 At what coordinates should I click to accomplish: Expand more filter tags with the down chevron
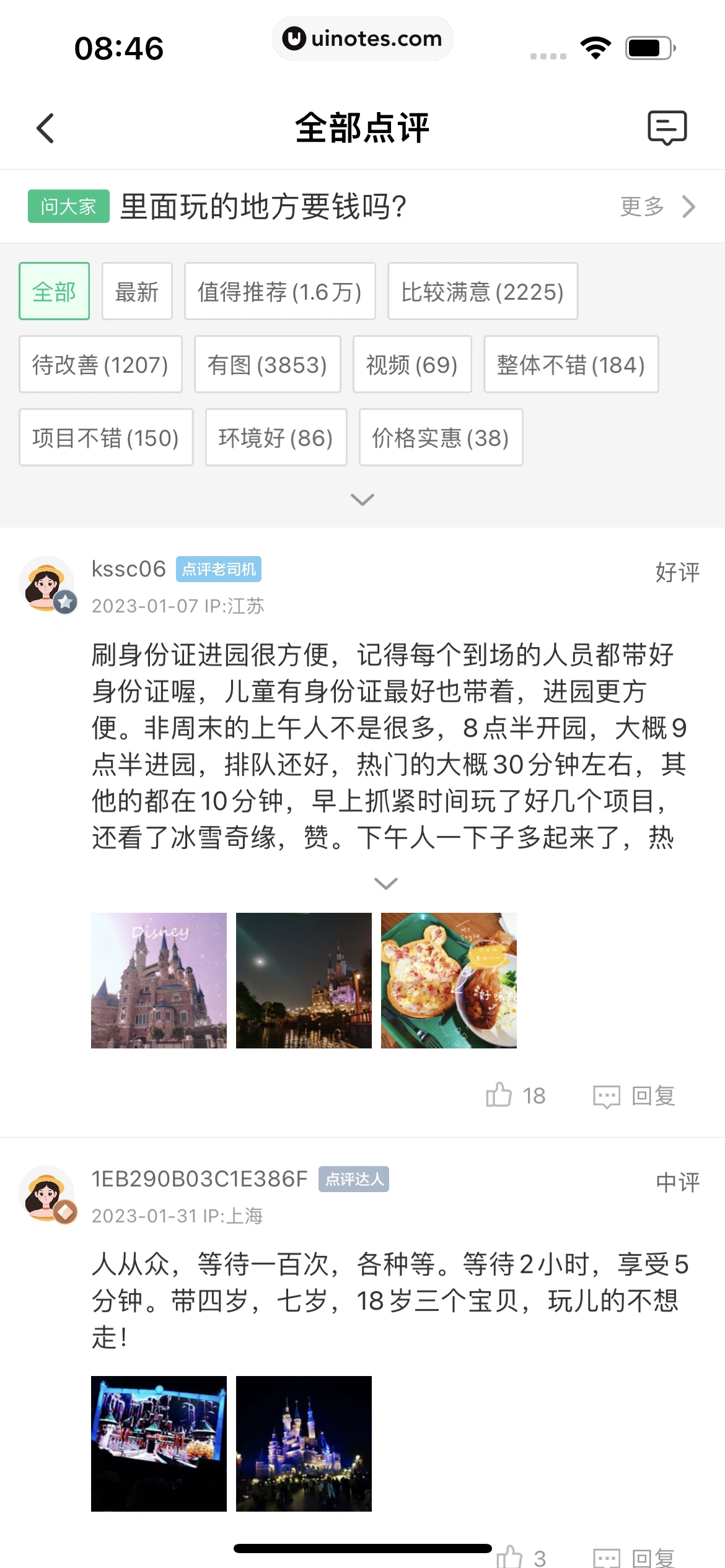coord(362,499)
